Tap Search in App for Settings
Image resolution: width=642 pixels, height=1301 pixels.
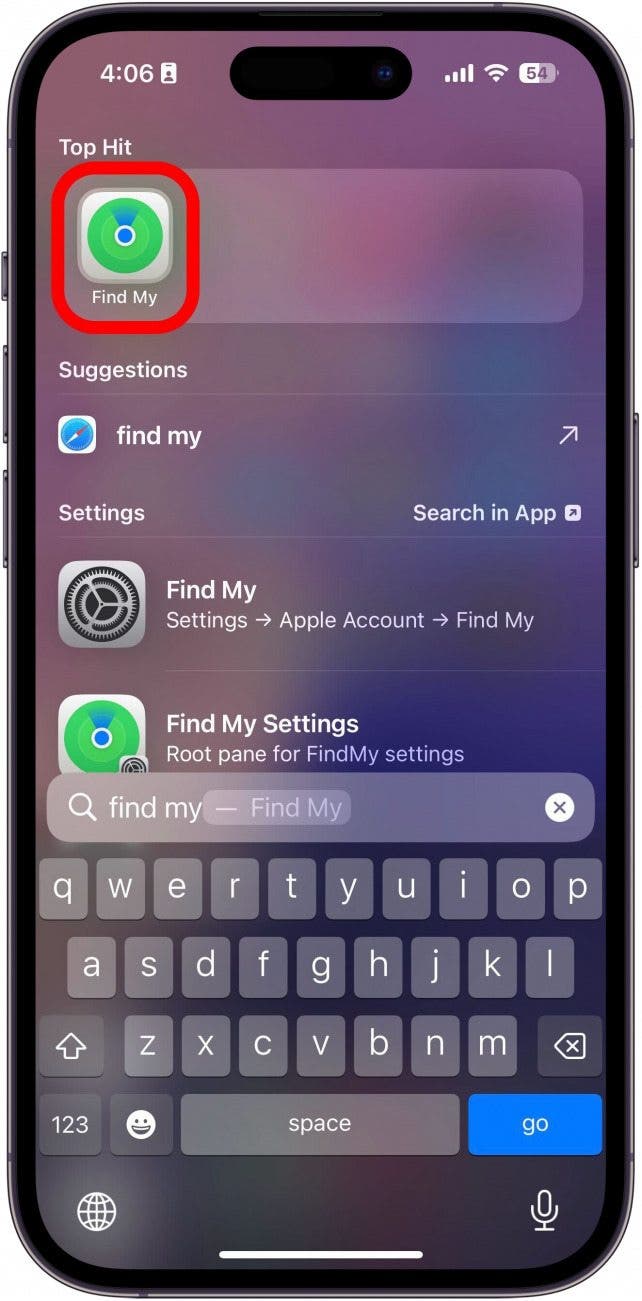(496, 513)
